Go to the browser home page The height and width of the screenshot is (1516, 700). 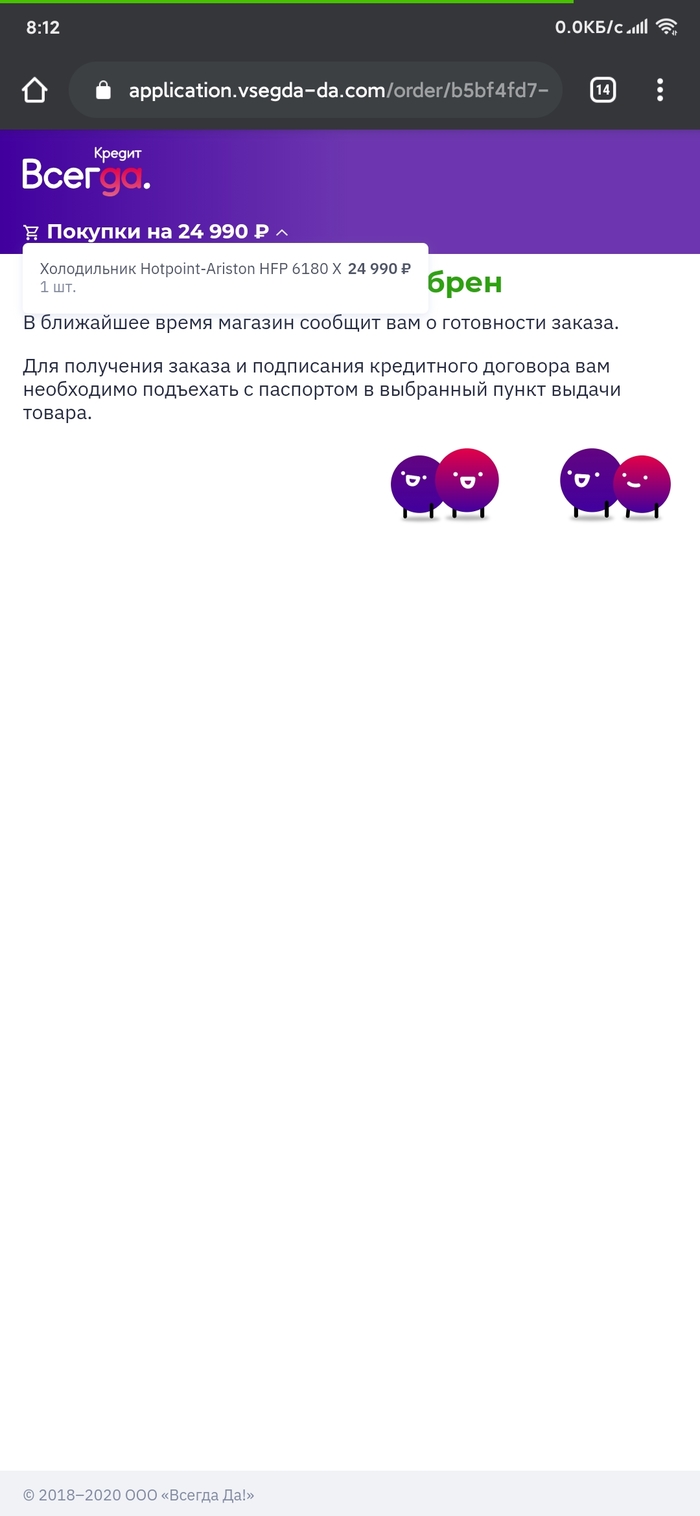tap(35, 90)
